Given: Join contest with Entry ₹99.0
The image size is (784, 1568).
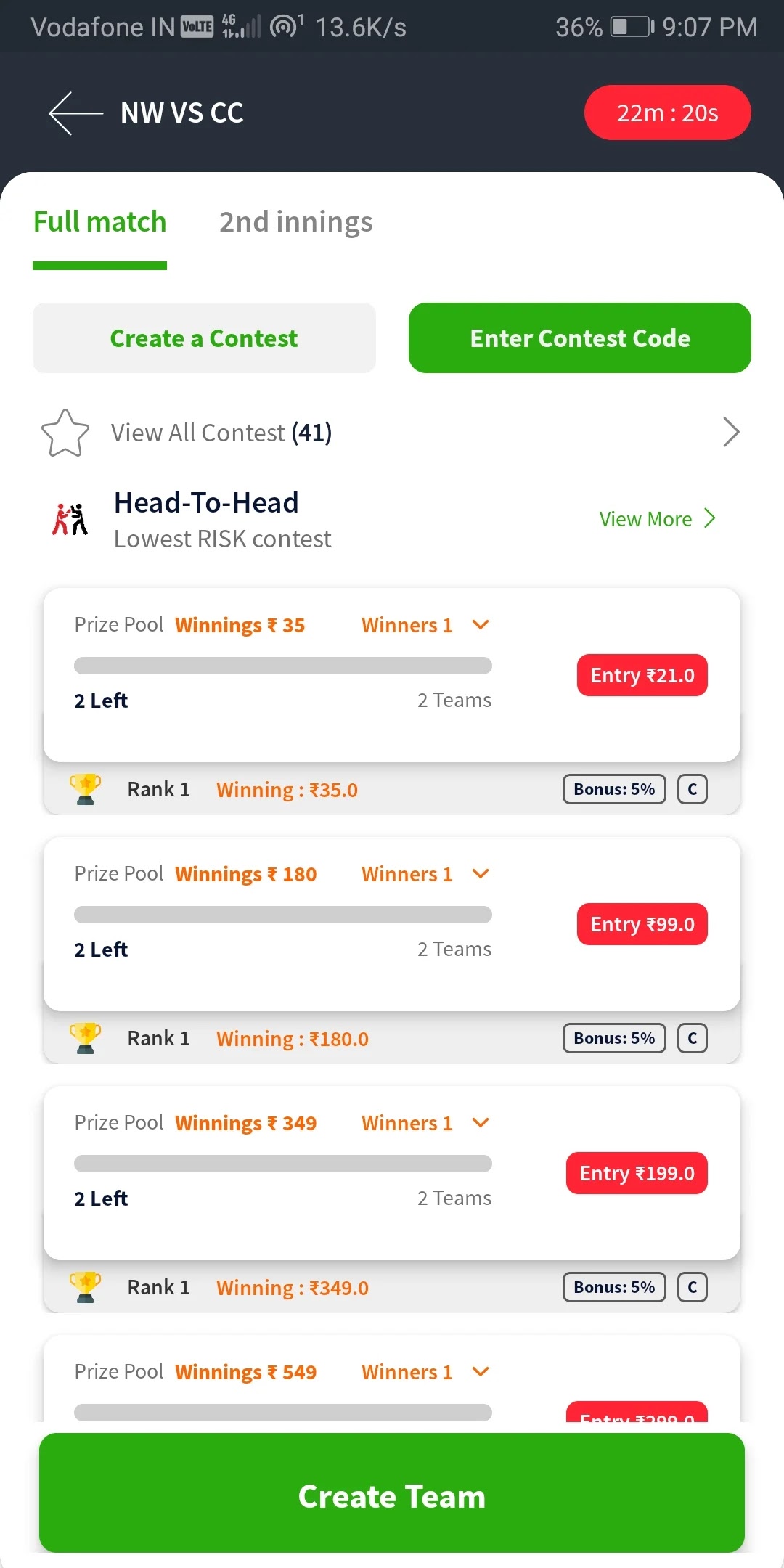Looking at the screenshot, I should pos(642,924).
